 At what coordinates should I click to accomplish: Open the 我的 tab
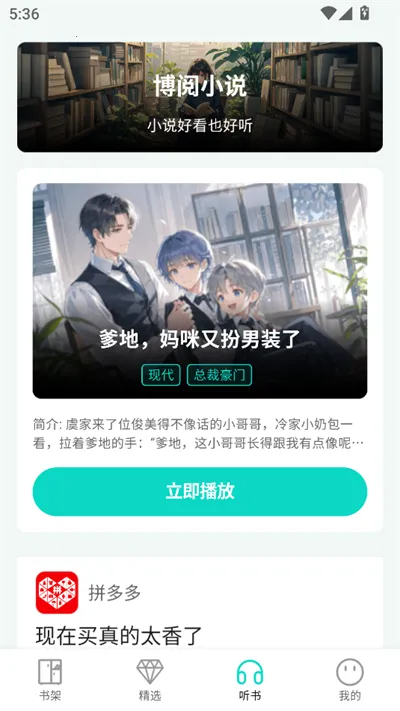click(350, 679)
